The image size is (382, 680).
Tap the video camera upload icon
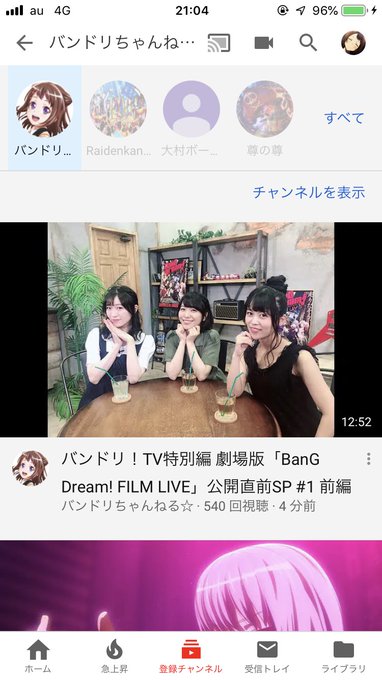click(x=264, y=43)
